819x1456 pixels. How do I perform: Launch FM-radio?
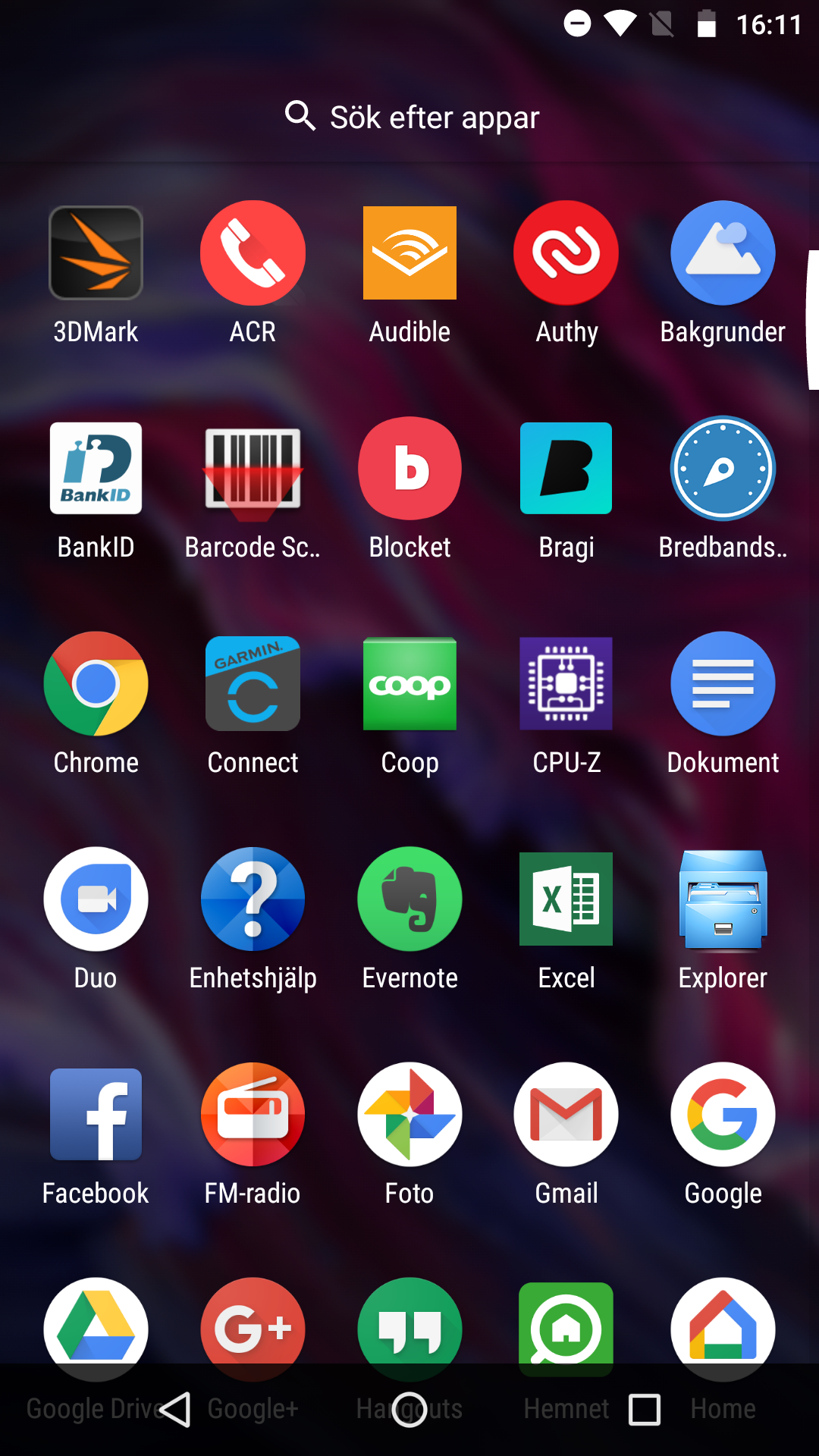pyautogui.click(x=253, y=1115)
